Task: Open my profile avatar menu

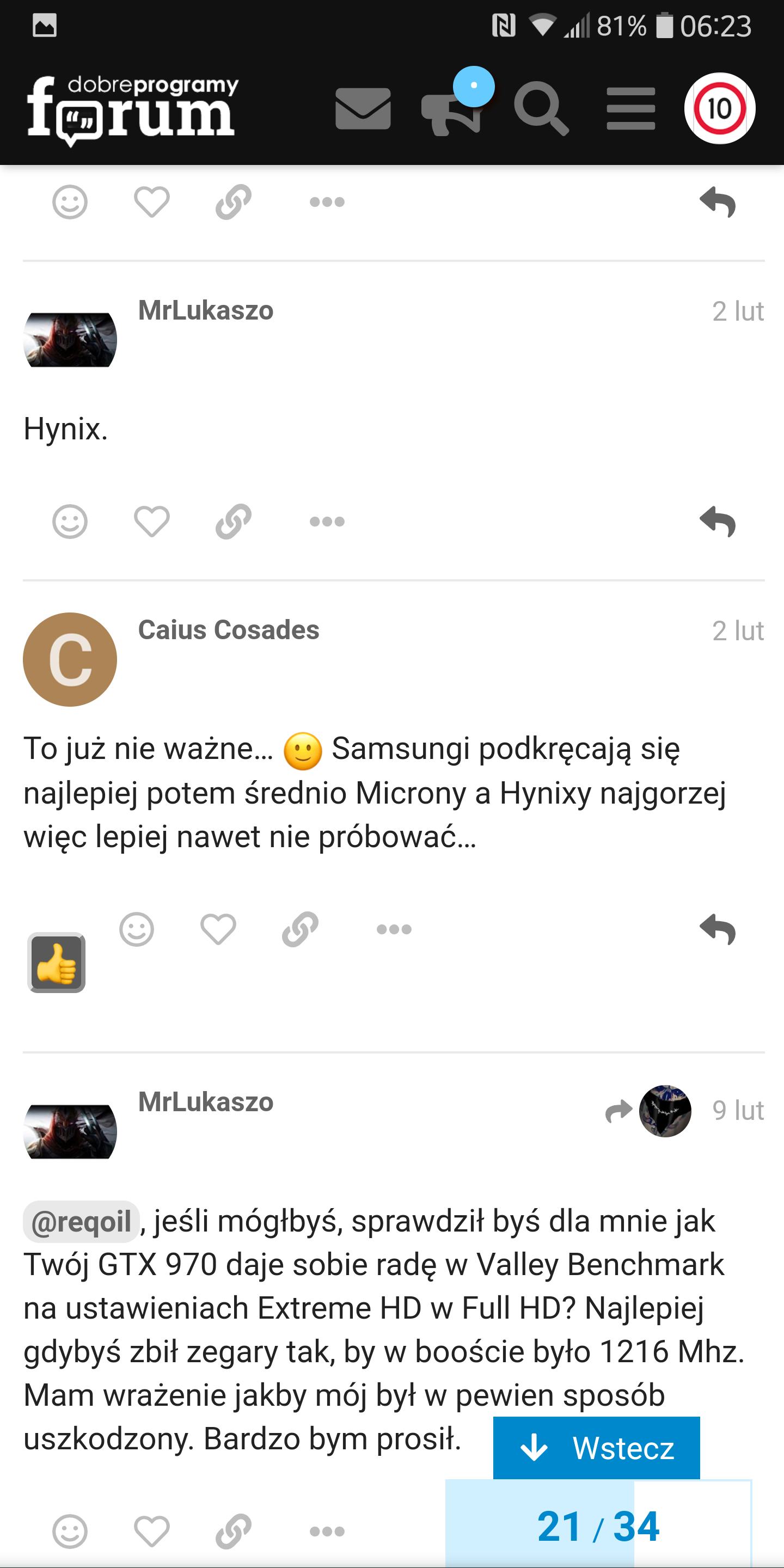Action: coord(719,109)
